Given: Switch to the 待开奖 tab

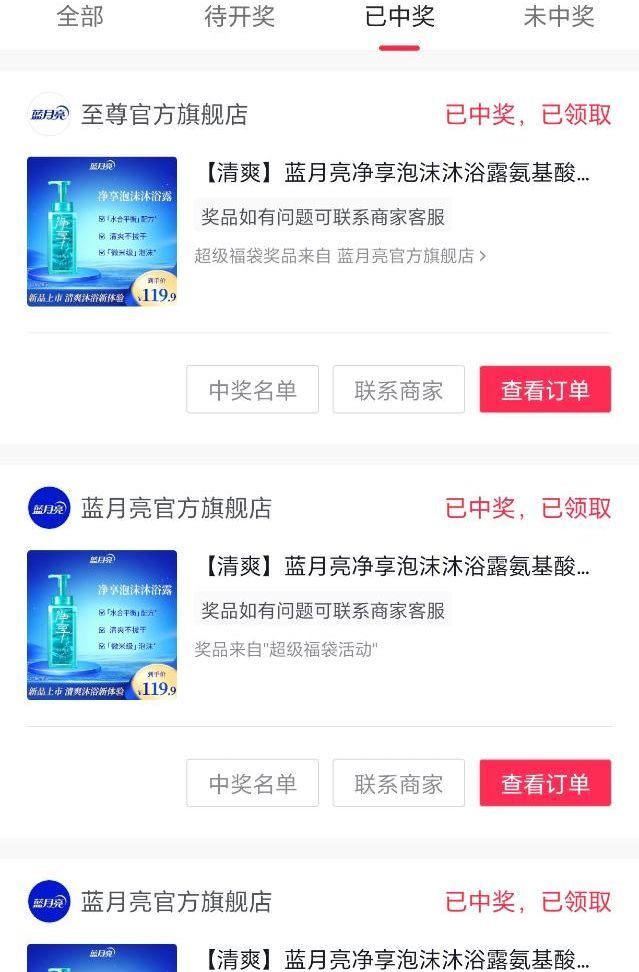Looking at the screenshot, I should point(239,17).
